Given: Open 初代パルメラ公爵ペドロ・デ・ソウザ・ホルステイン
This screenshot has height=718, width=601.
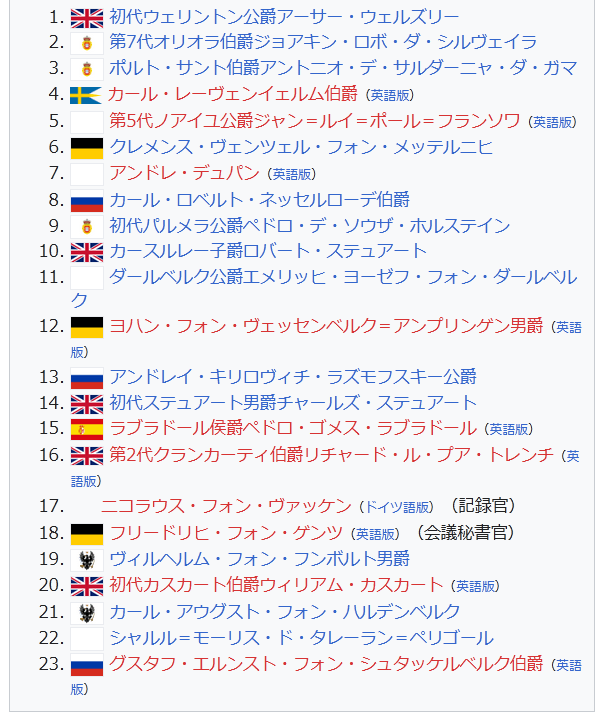Looking at the screenshot, I should (x=309, y=226).
